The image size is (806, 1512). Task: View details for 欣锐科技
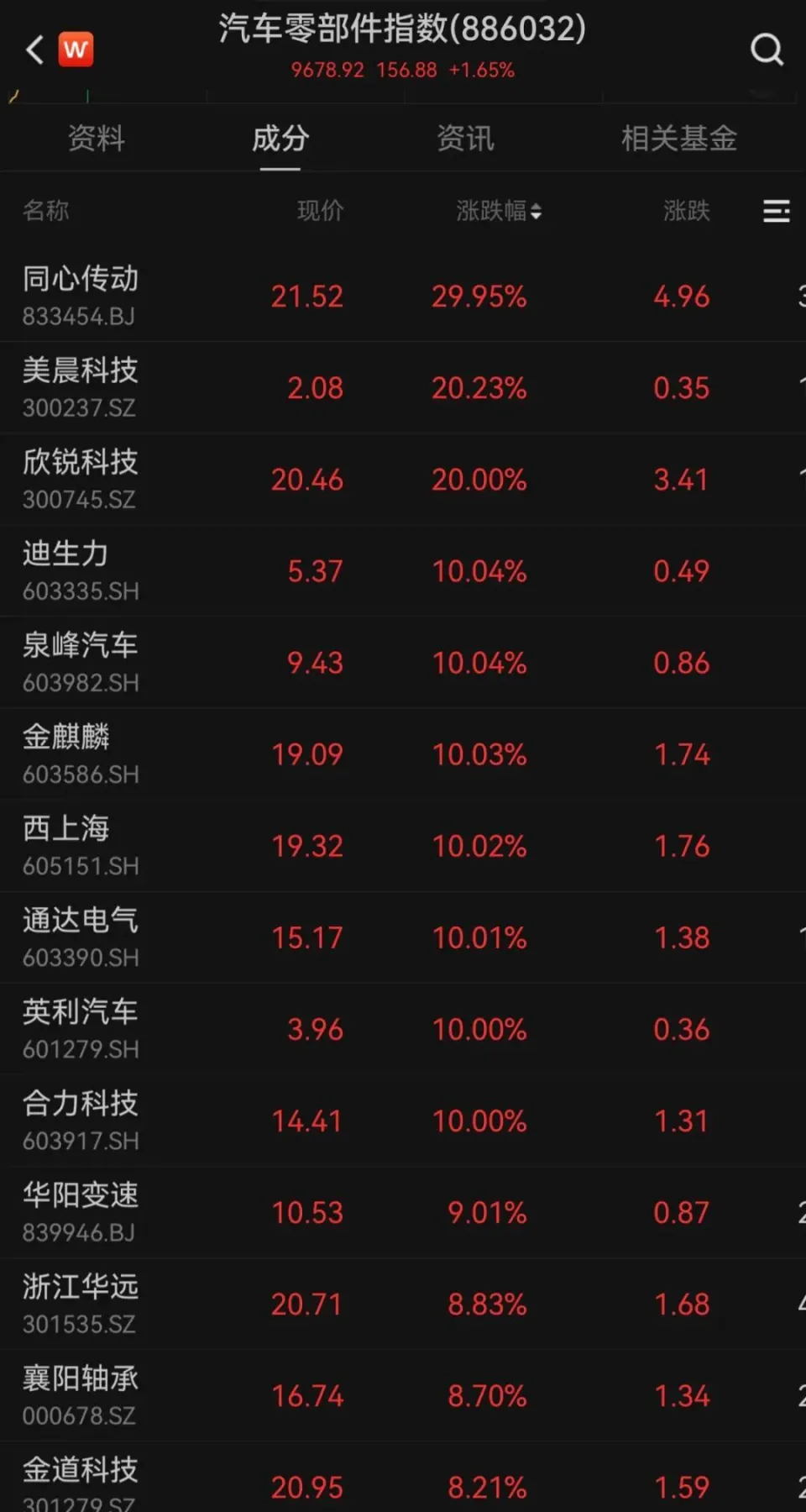[x=403, y=480]
